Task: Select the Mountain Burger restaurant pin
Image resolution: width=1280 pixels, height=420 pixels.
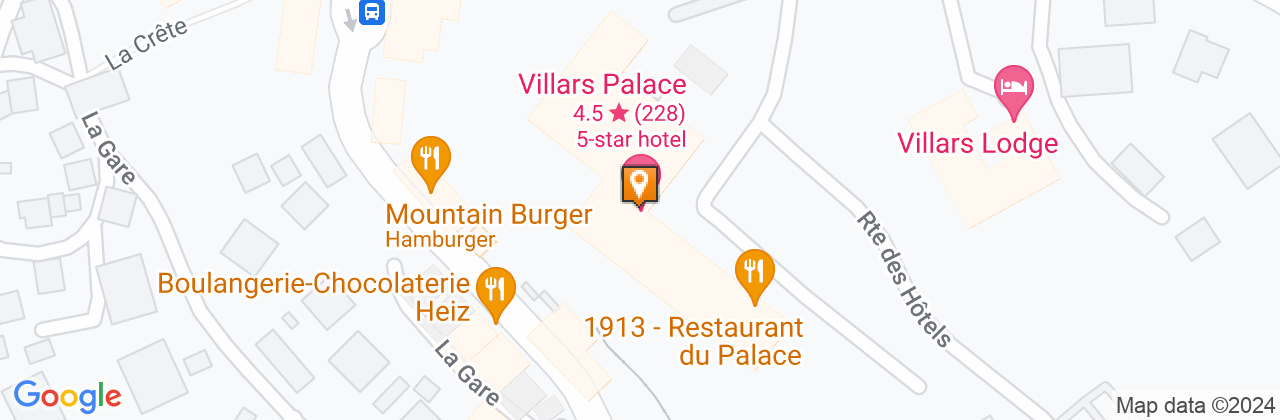Action: click(431, 160)
